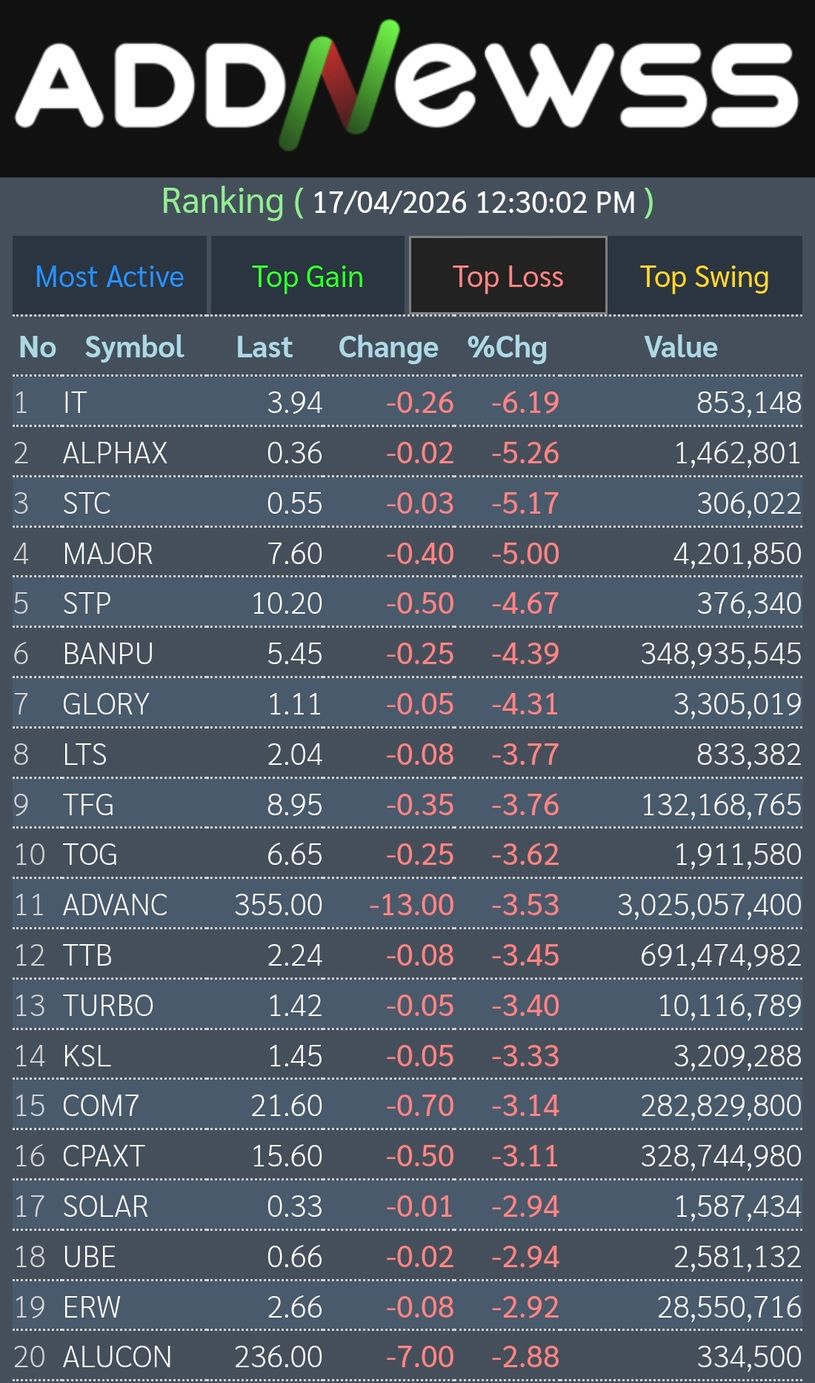
Task: Tap the MAJOR stock row
Action: tap(108, 554)
